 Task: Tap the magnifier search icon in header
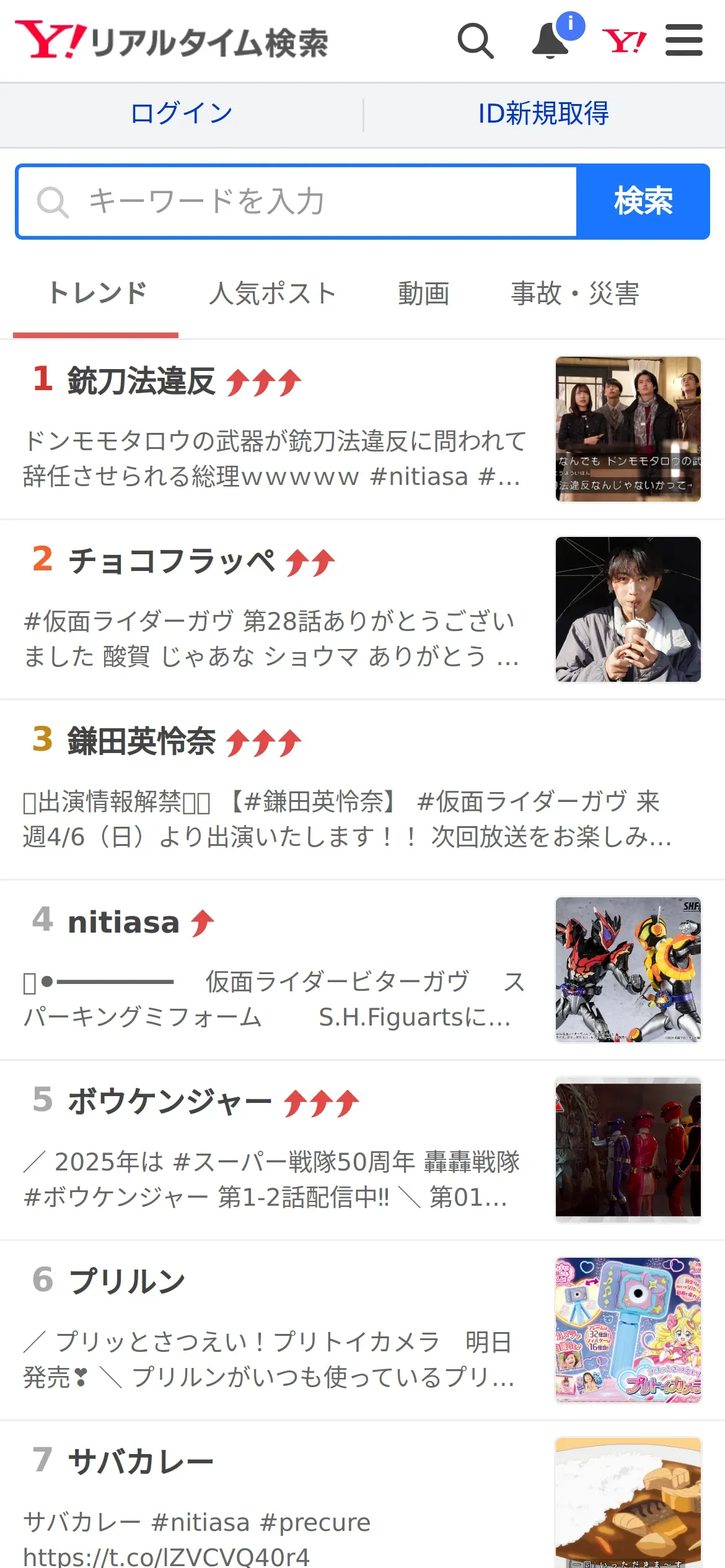pyautogui.click(x=475, y=41)
